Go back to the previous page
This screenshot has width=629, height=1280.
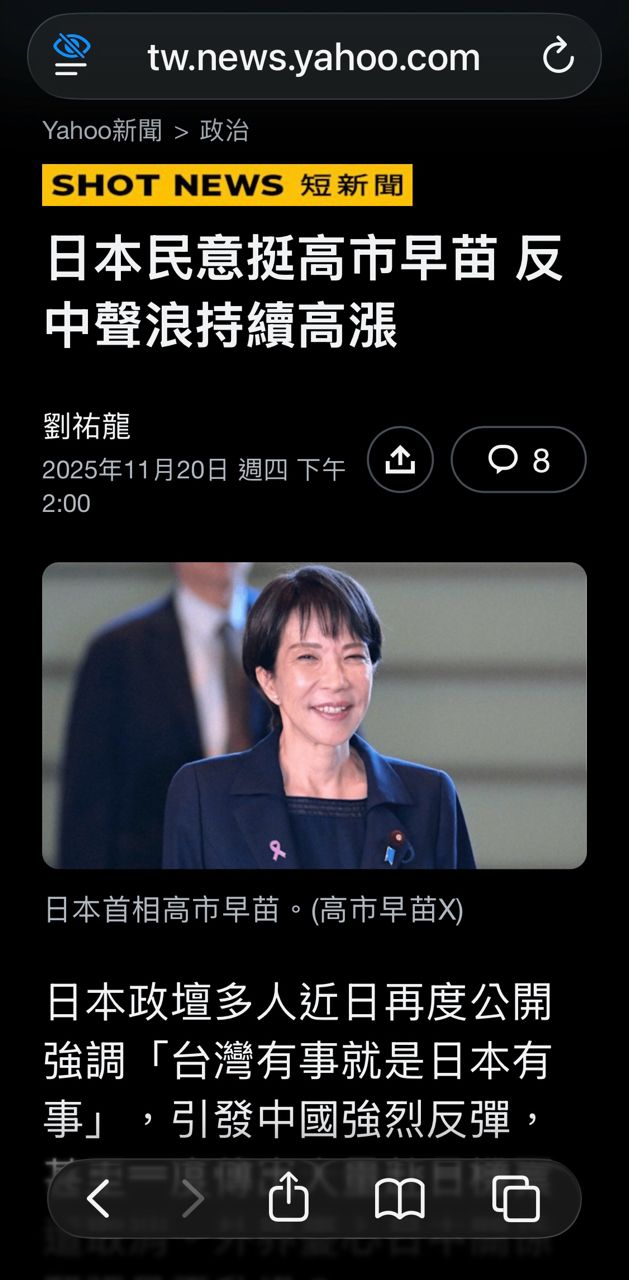(x=98, y=1198)
